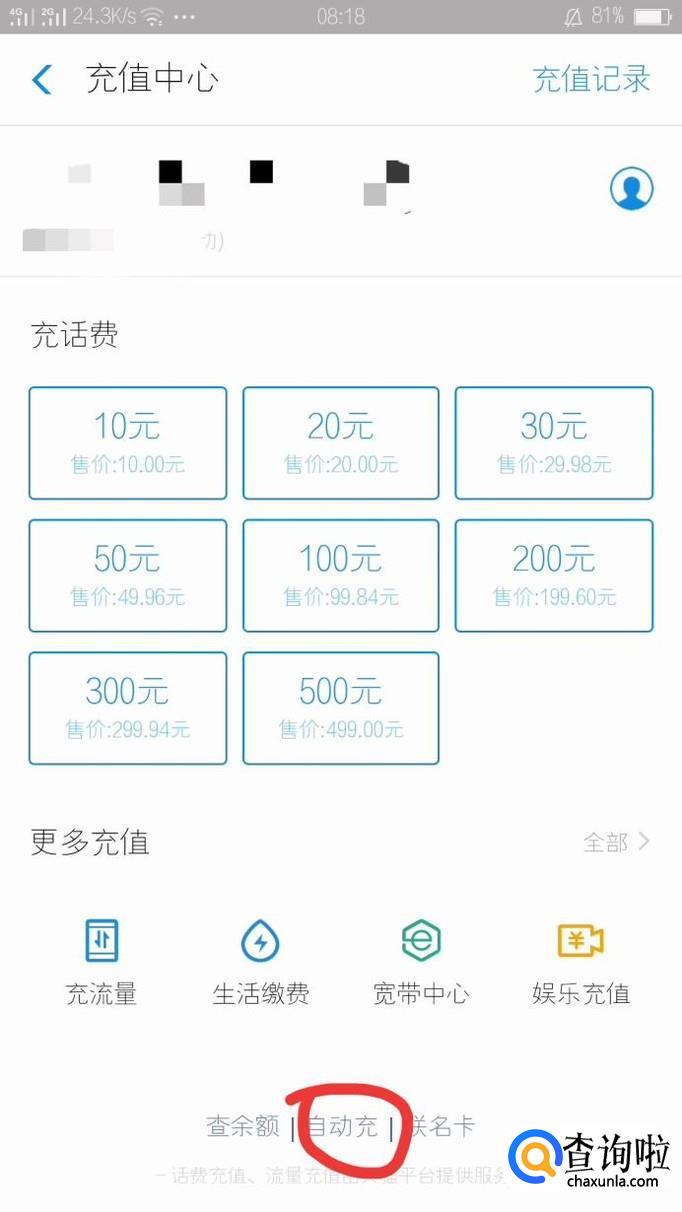Choose the 100元 top-up option

(341, 575)
